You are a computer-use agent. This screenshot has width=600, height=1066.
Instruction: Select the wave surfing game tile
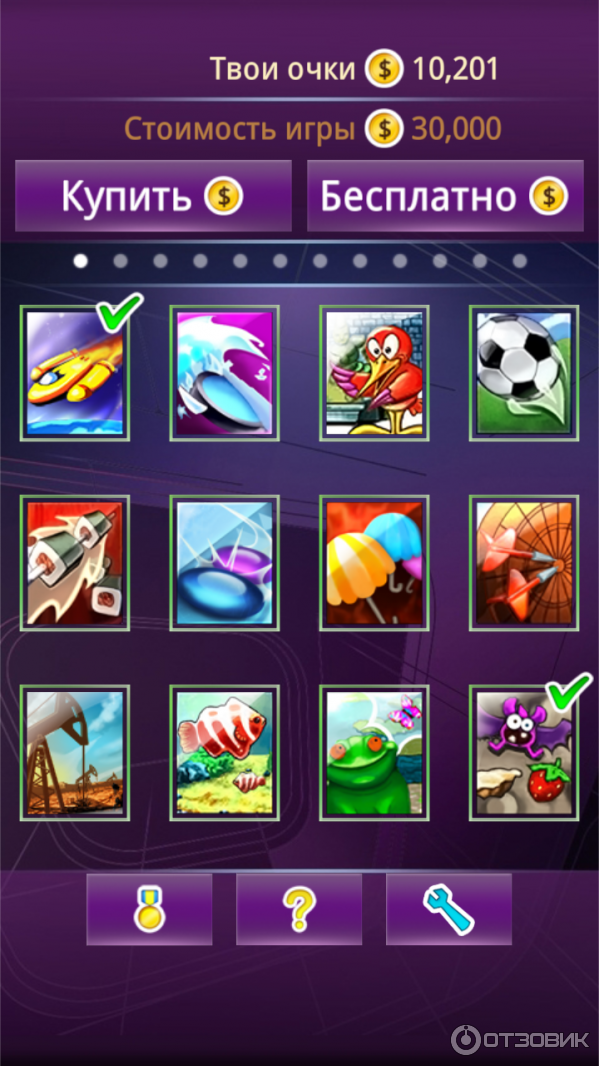pyautogui.click(x=224, y=373)
